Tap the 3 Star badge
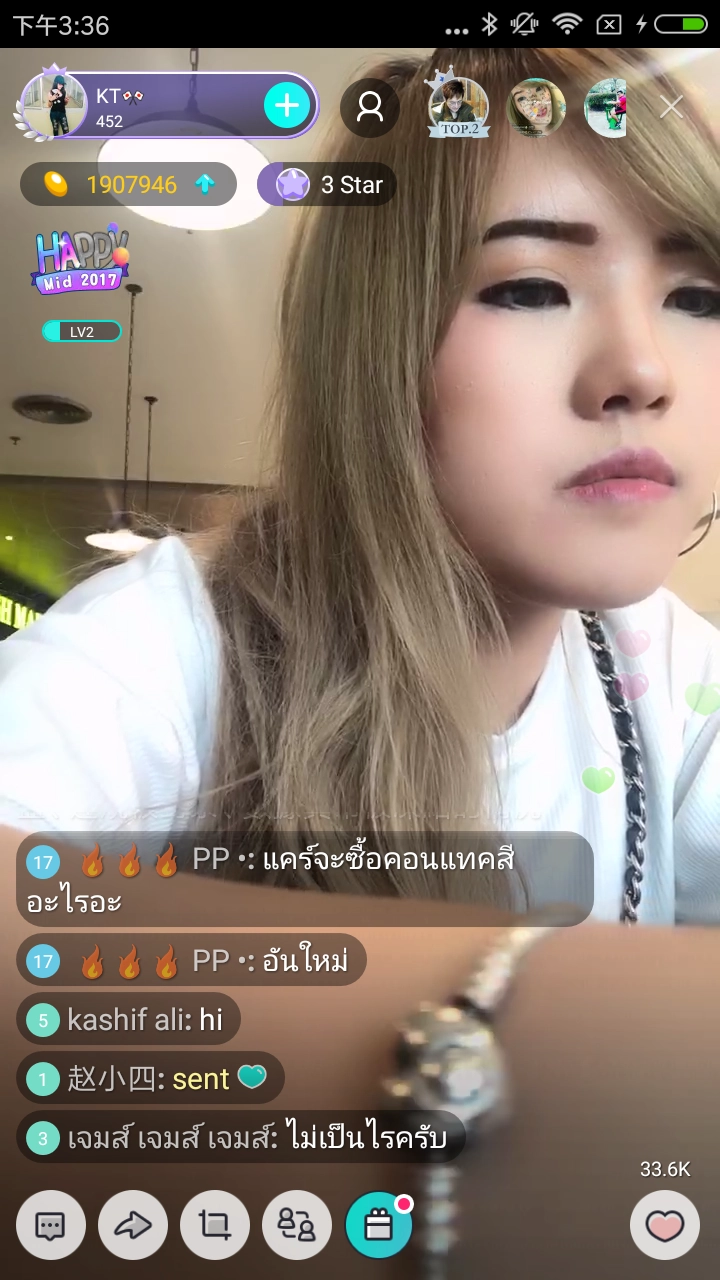This screenshot has width=720, height=1280. [327, 185]
